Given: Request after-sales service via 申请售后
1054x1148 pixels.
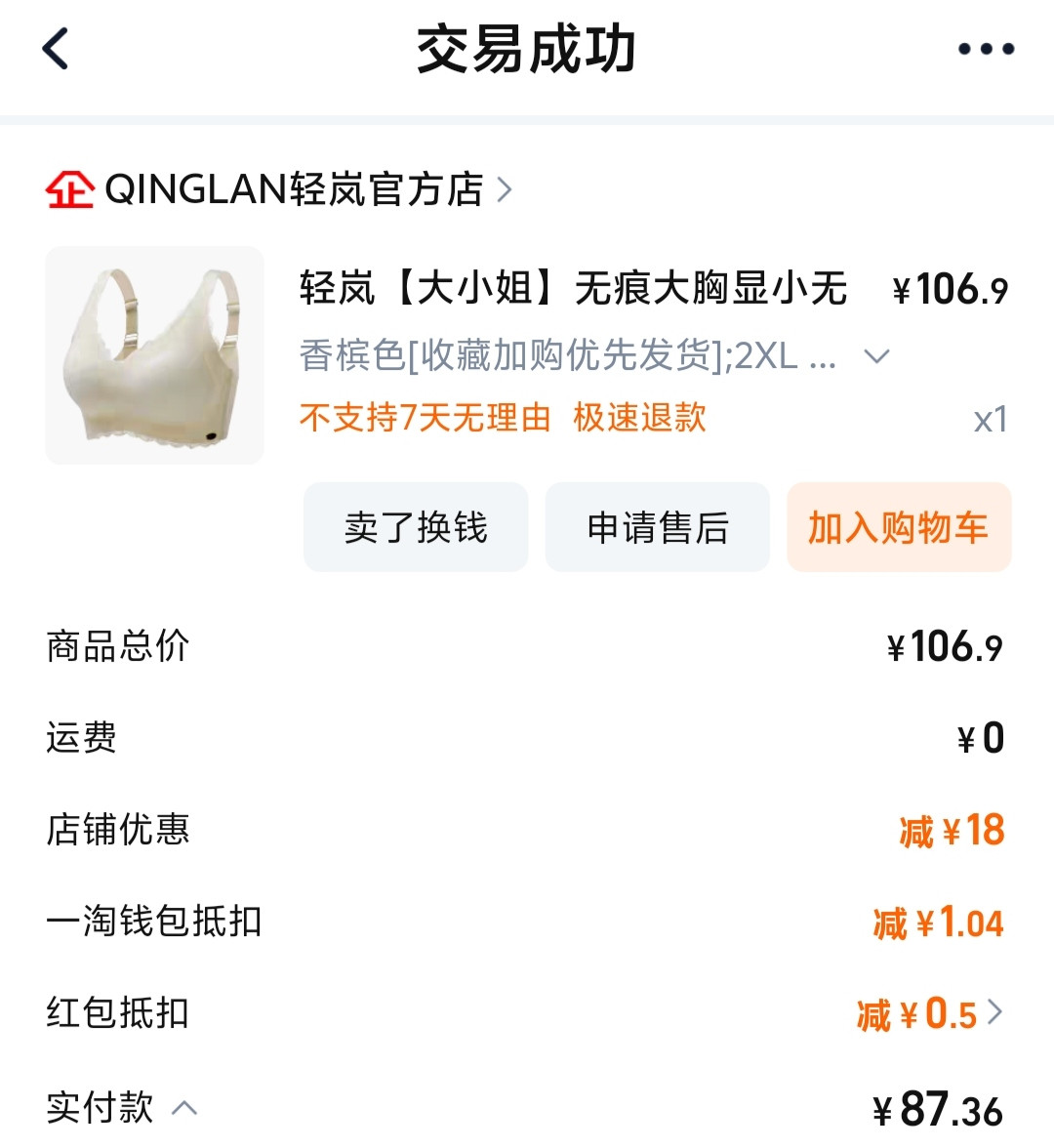Looking at the screenshot, I should (x=658, y=527).
